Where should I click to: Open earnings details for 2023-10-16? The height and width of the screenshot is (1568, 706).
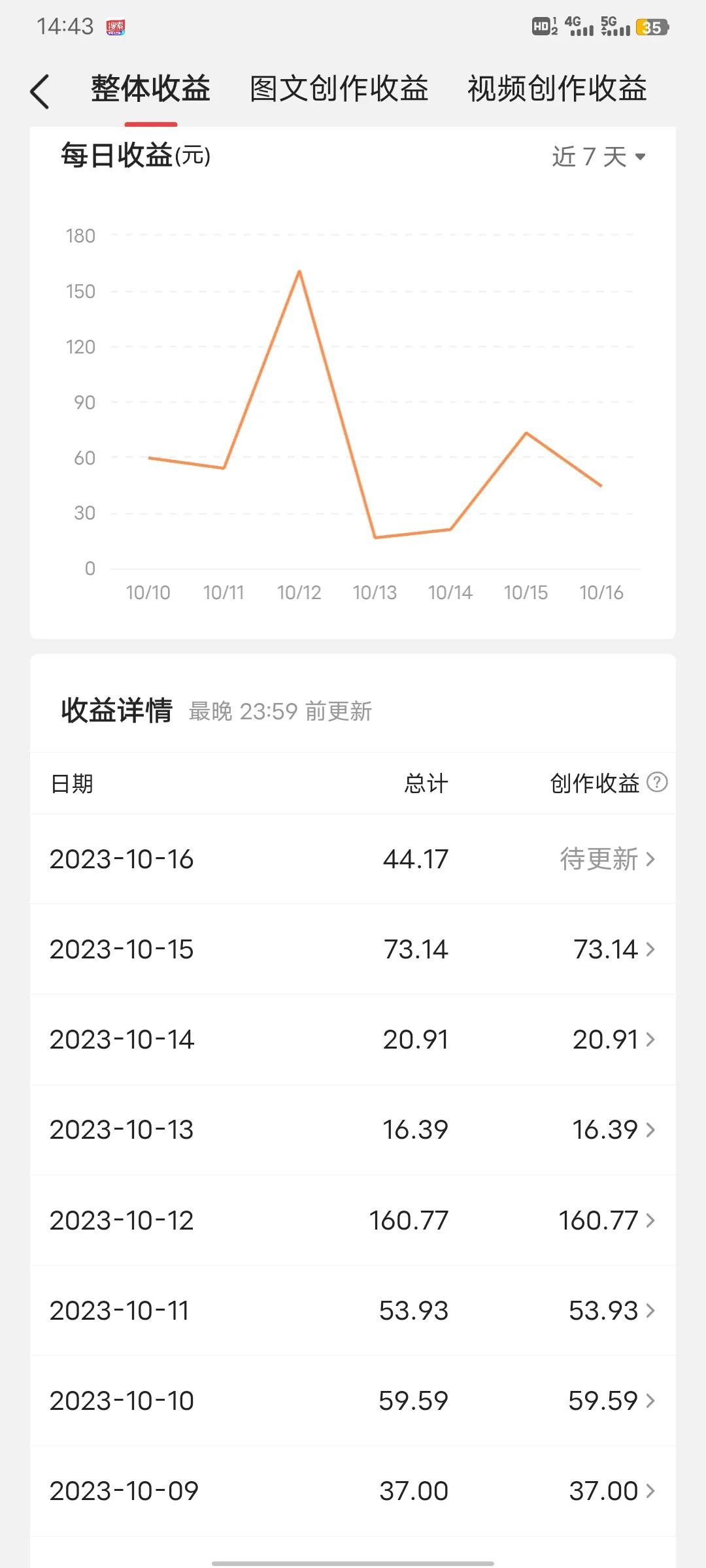(x=608, y=859)
